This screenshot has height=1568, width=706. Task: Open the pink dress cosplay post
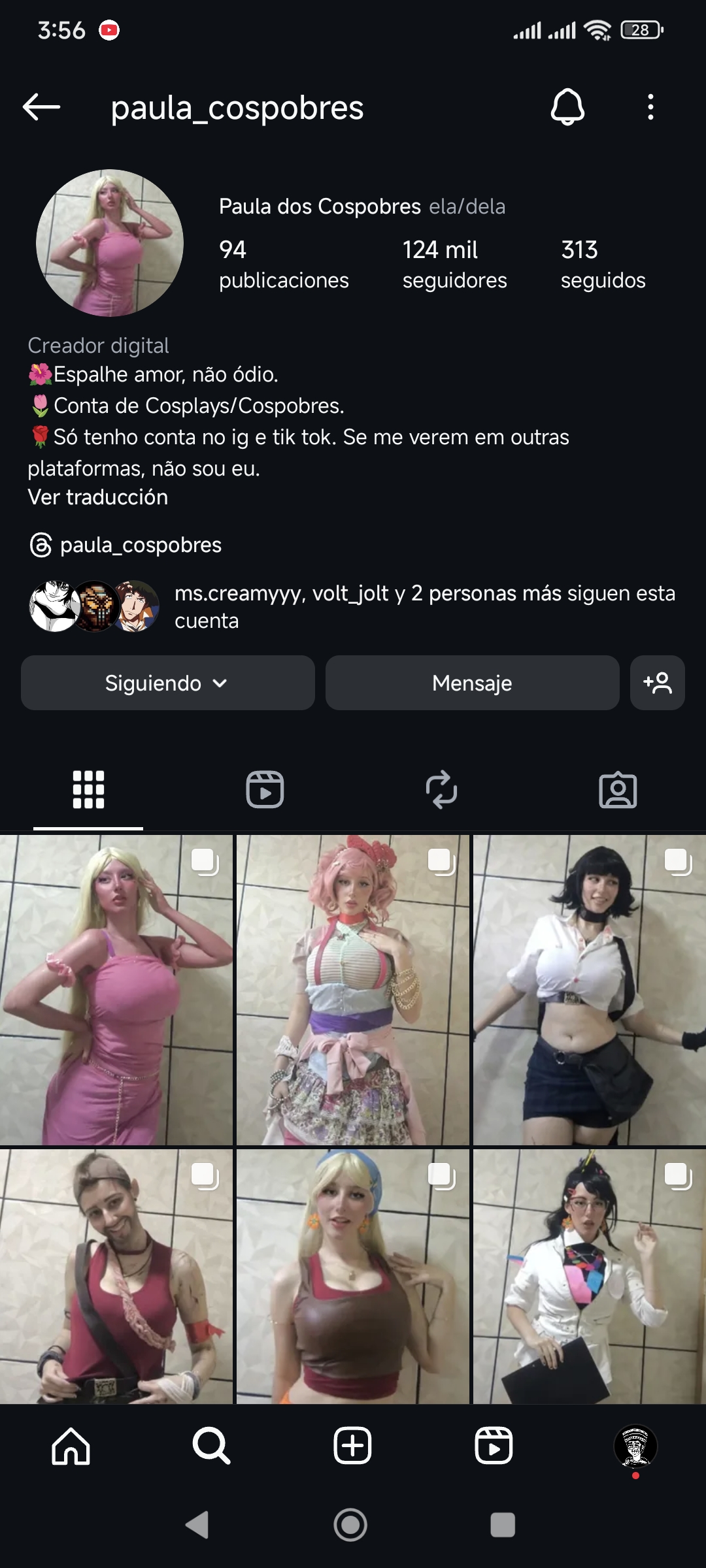point(116,990)
